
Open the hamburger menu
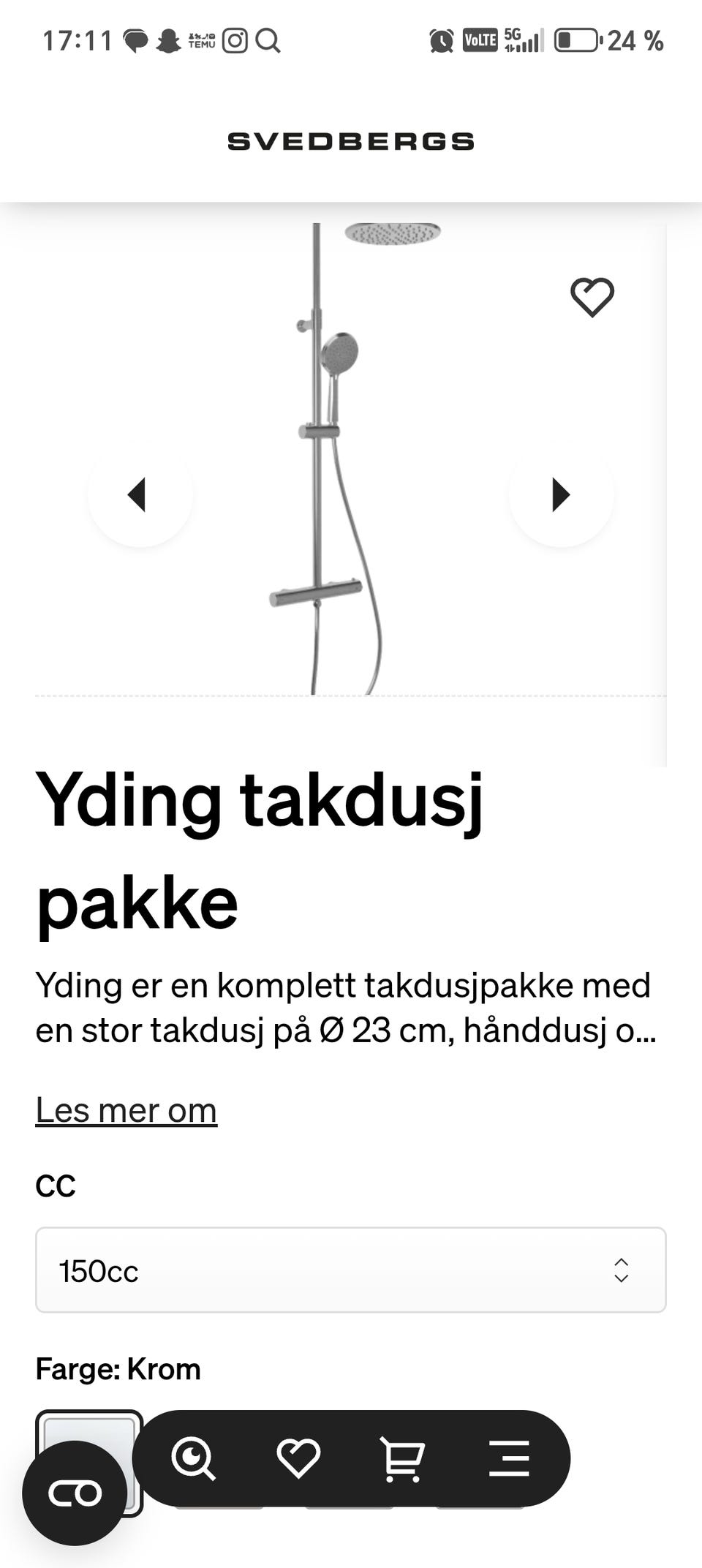coord(508,1458)
